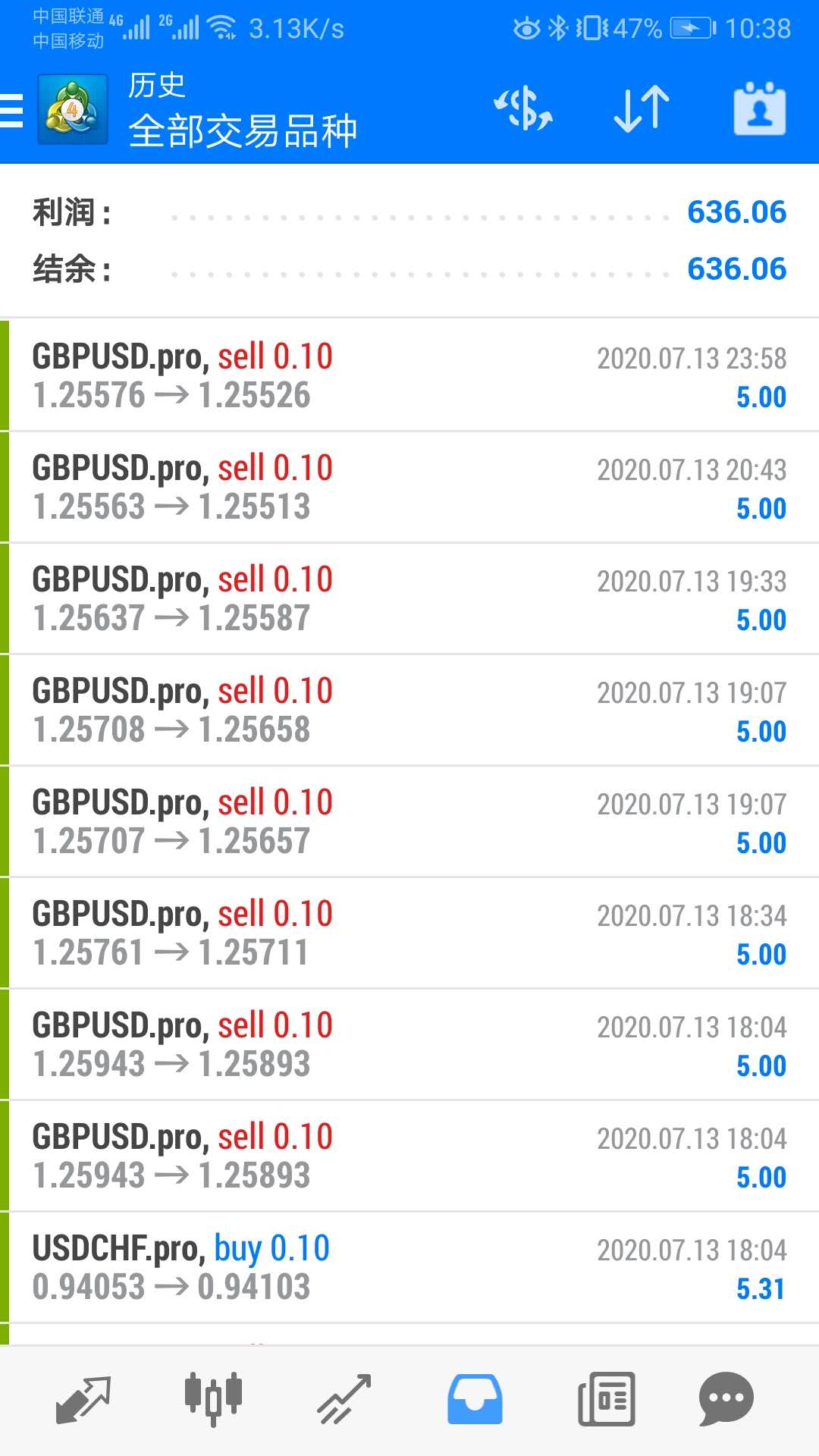Open the Chat messages tab
This screenshot has width=819, height=1456.
(x=726, y=1398)
